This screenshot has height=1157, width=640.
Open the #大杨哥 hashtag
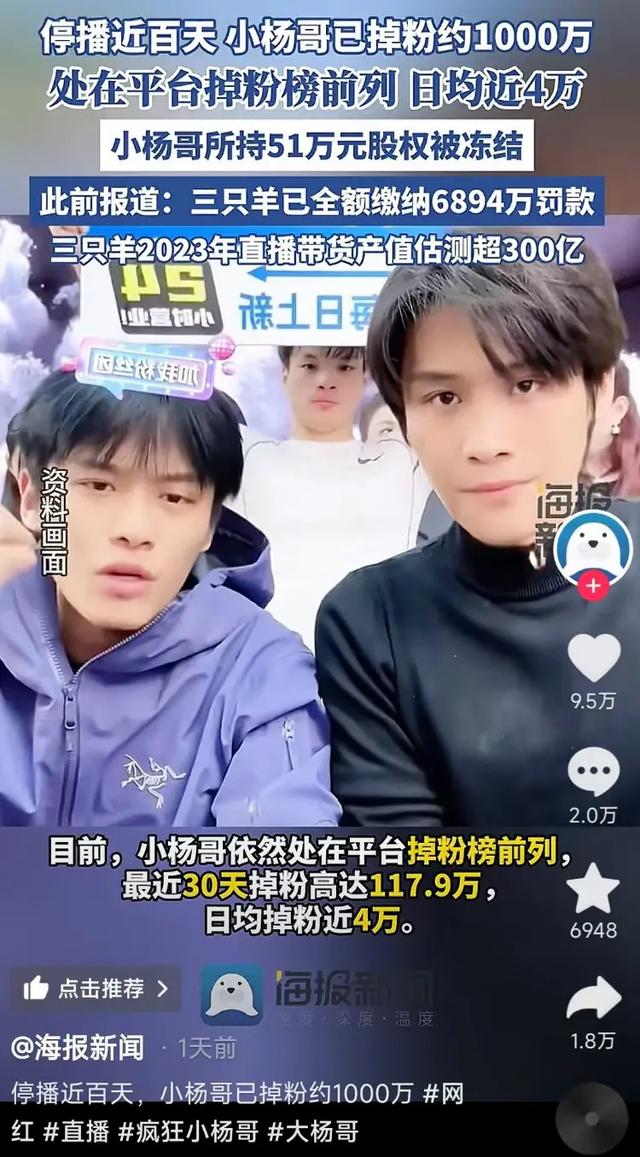[313, 1132]
